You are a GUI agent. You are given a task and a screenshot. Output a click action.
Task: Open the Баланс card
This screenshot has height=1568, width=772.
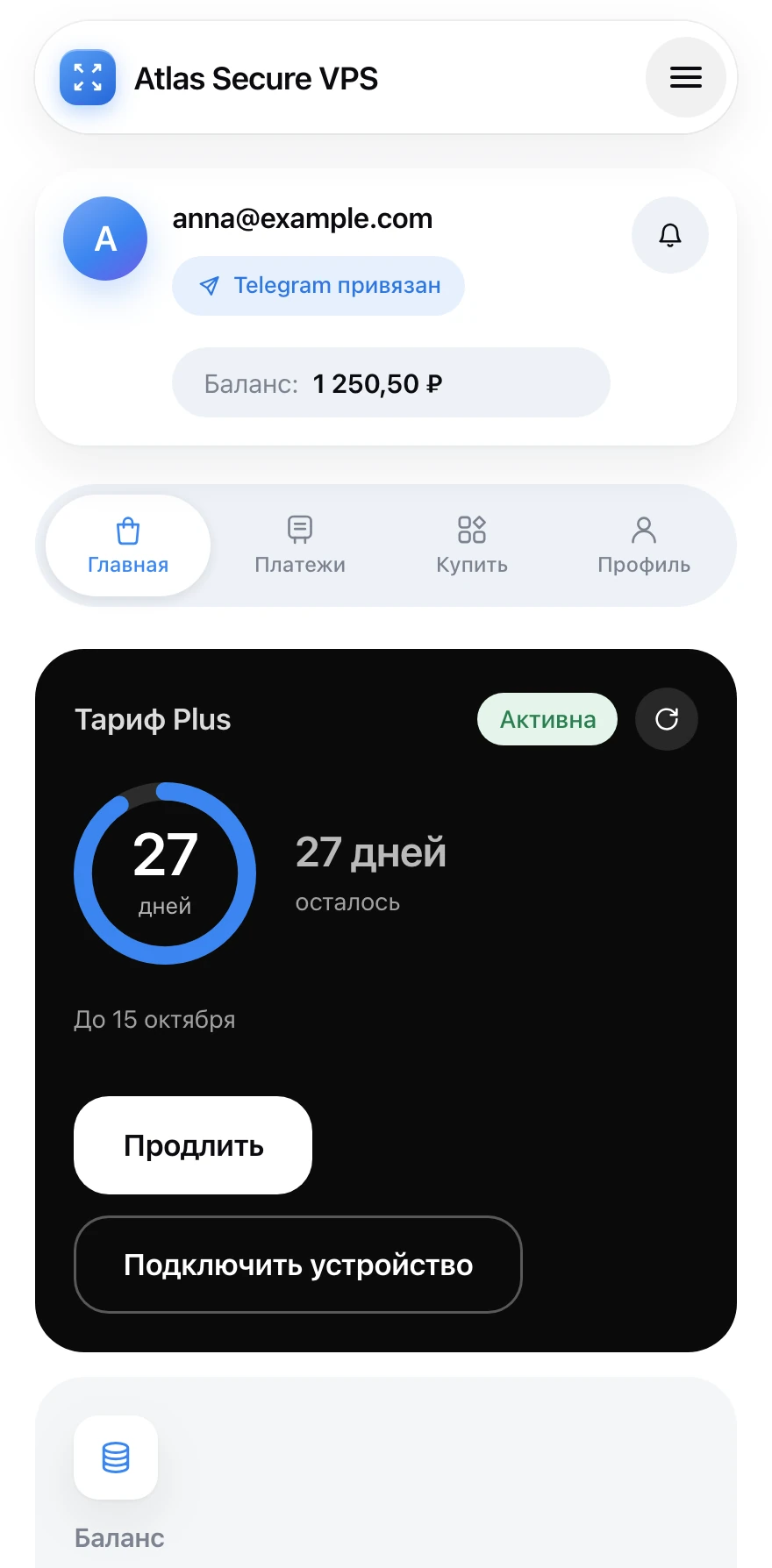(386, 1473)
